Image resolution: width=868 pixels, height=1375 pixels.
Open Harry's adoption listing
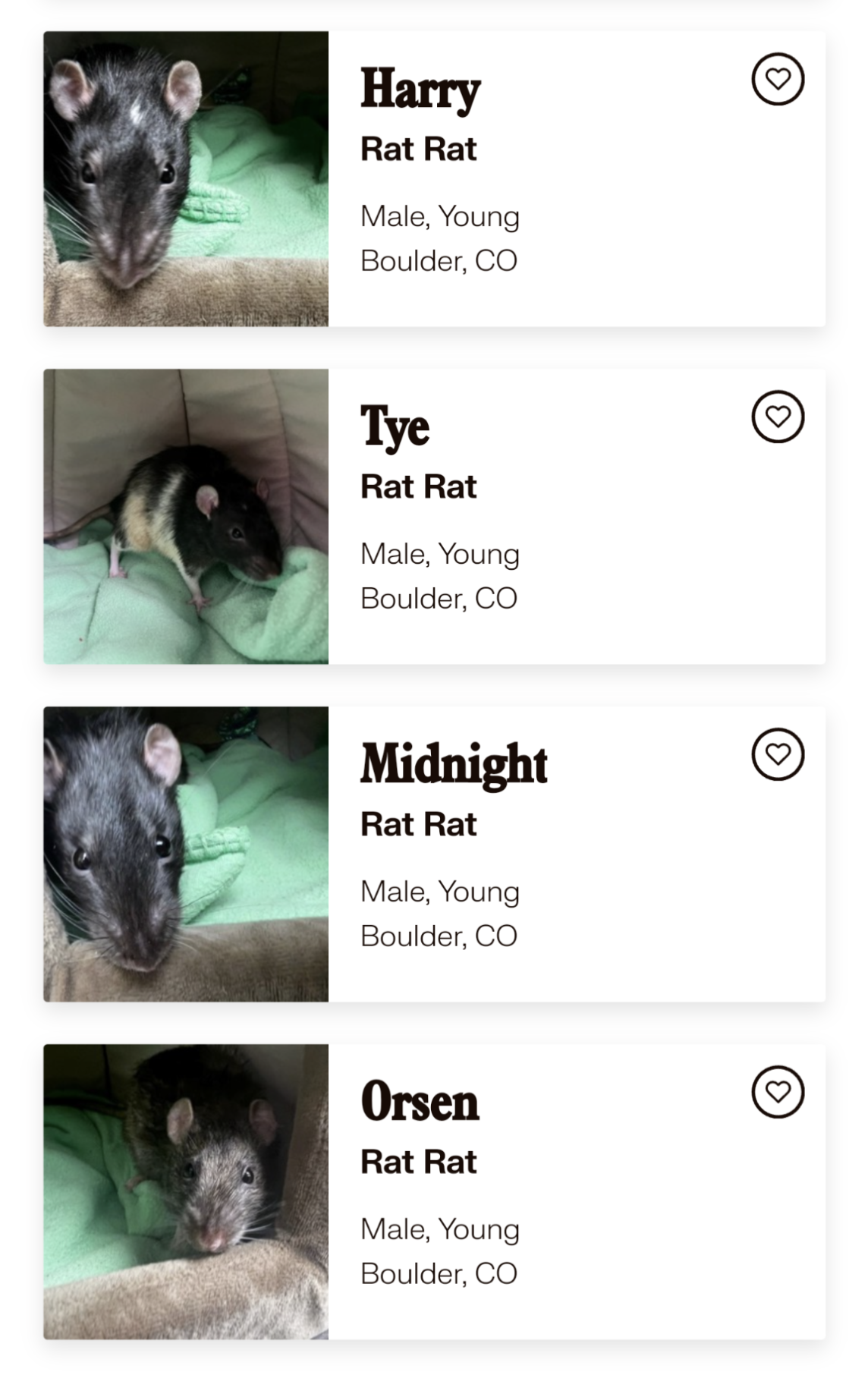[x=420, y=90]
